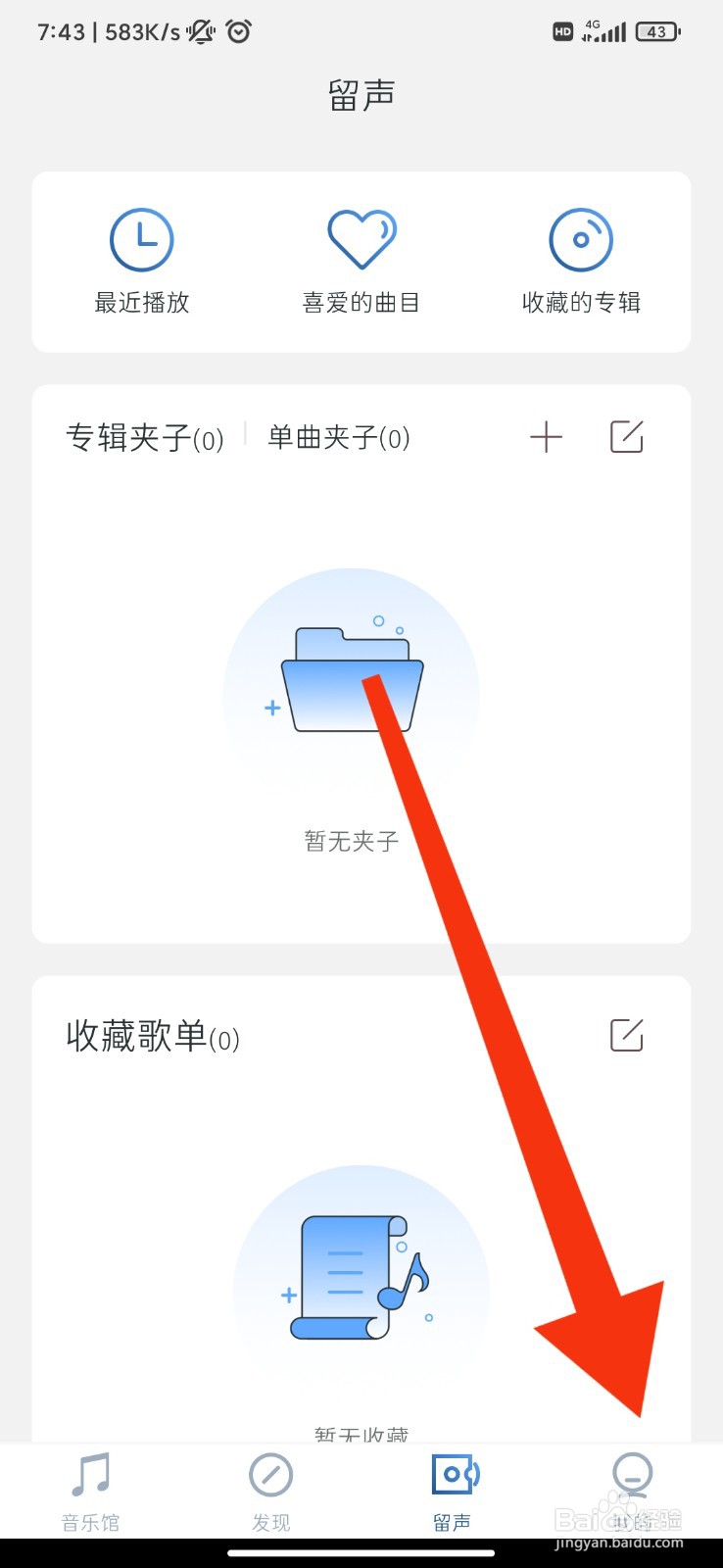Toggle the muted notification bell icon

(x=199, y=31)
